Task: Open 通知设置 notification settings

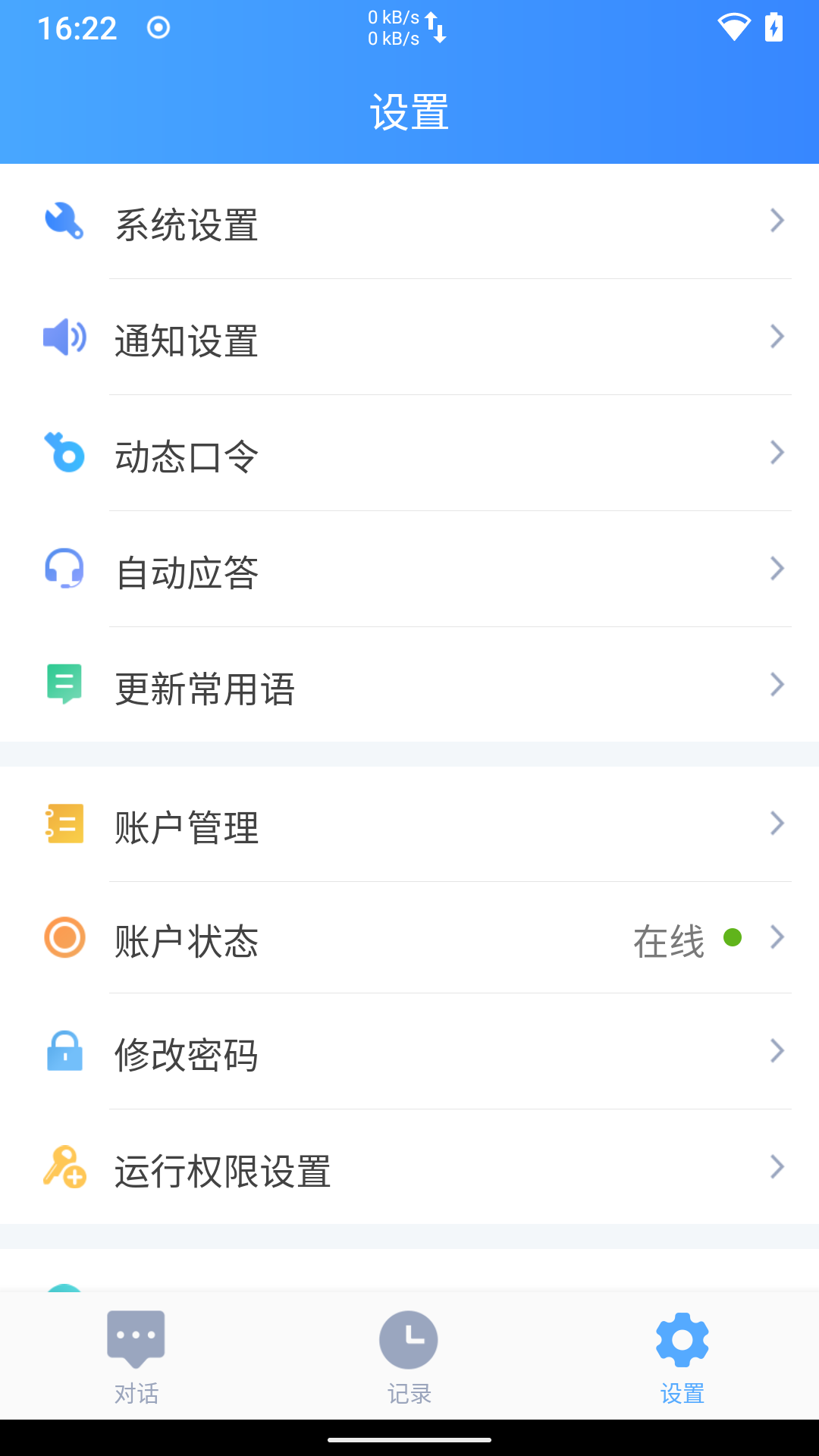Action: click(409, 338)
